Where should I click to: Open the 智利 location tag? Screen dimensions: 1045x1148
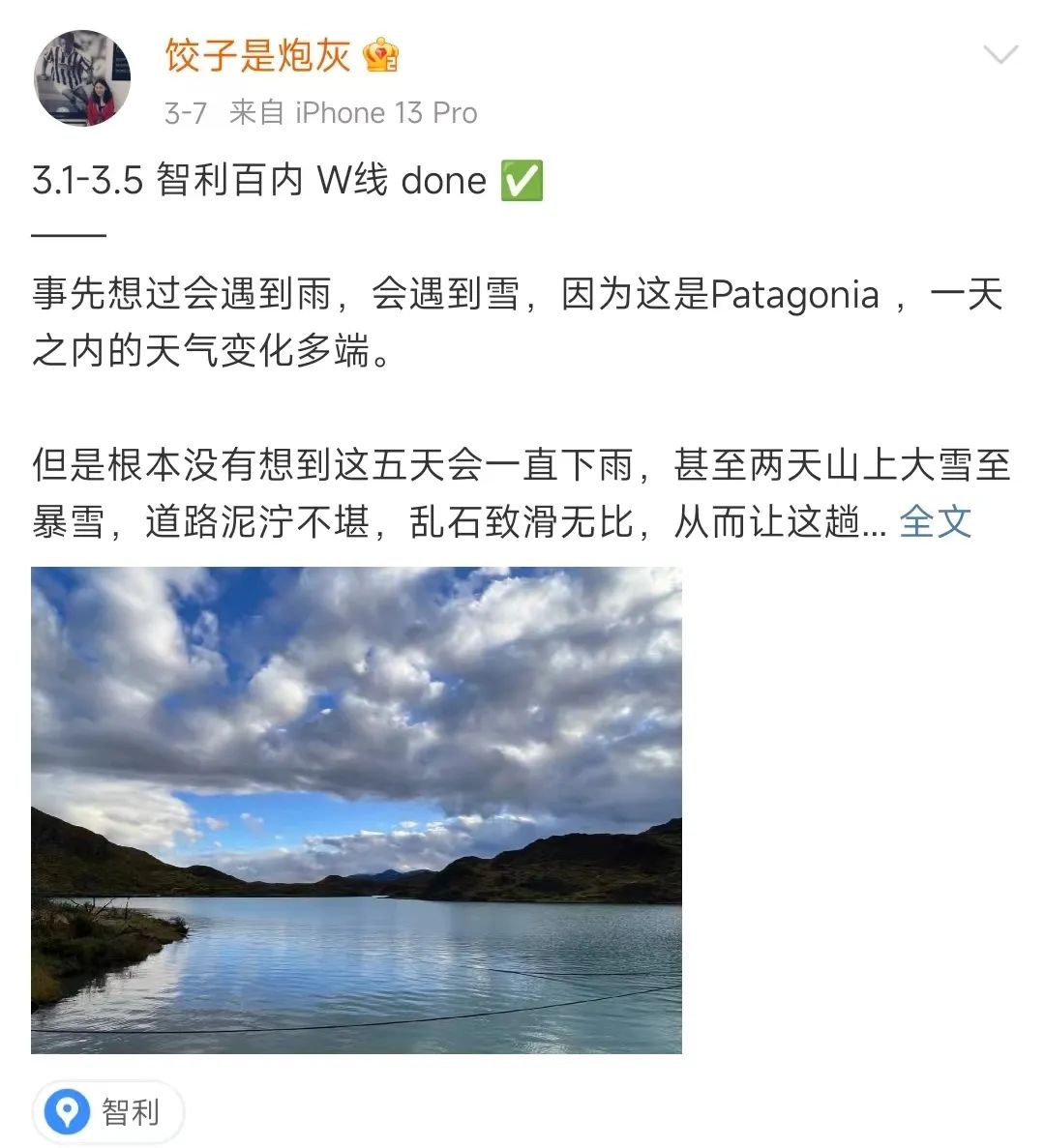108,1111
